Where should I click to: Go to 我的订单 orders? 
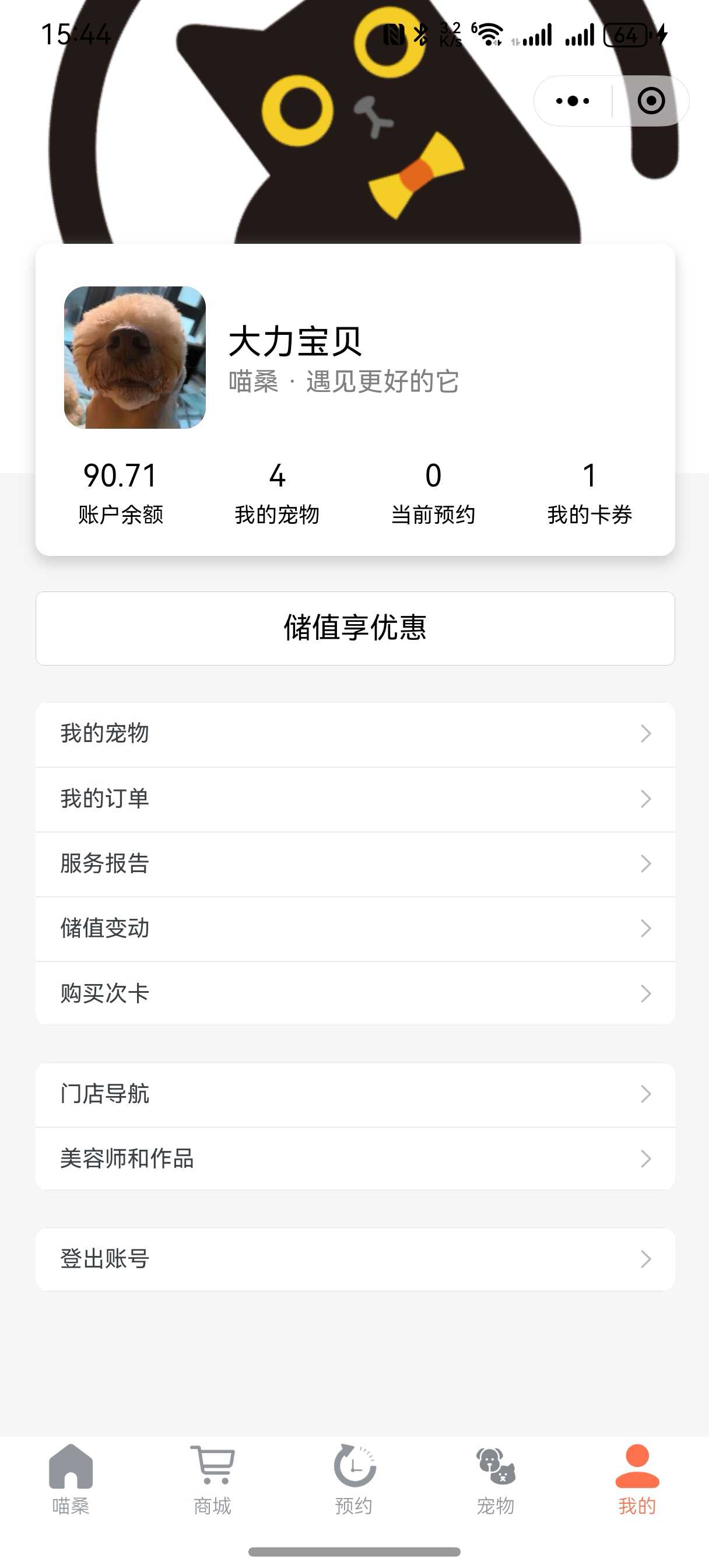pyautogui.click(x=355, y=799)
